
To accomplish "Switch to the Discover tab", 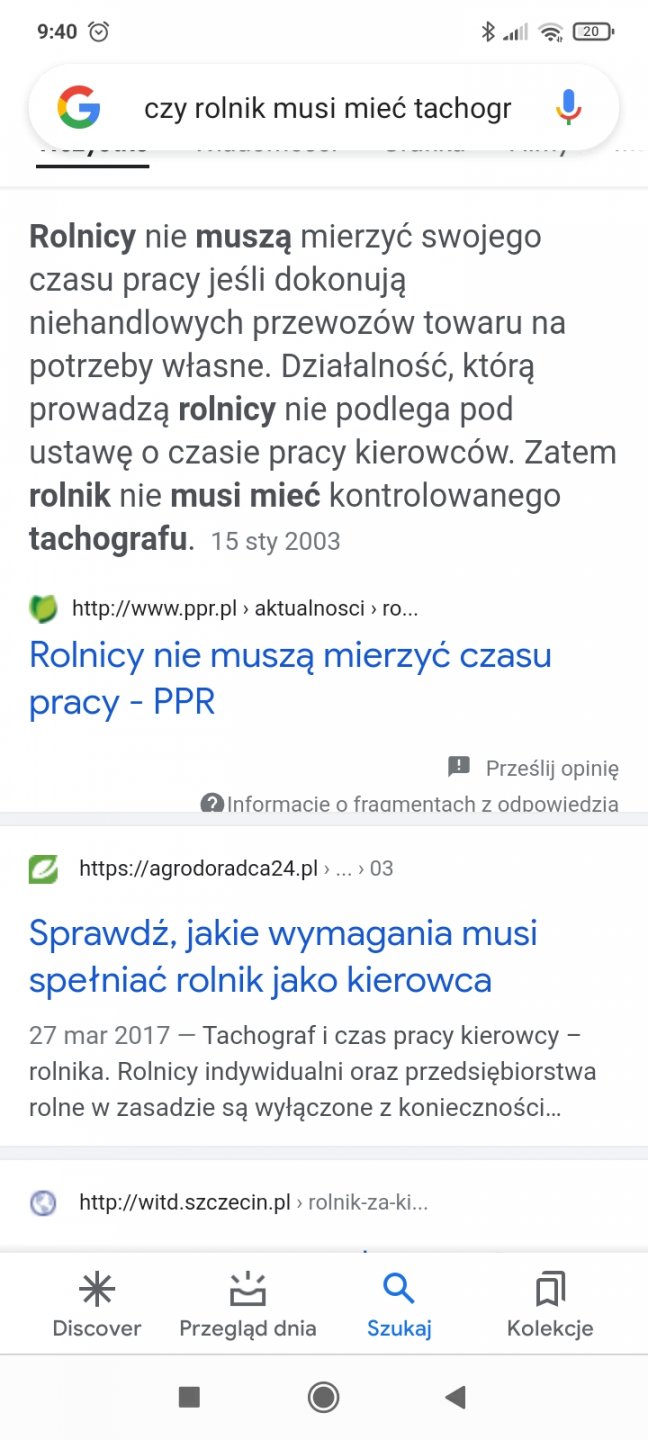I will [x=97, y=1305].
